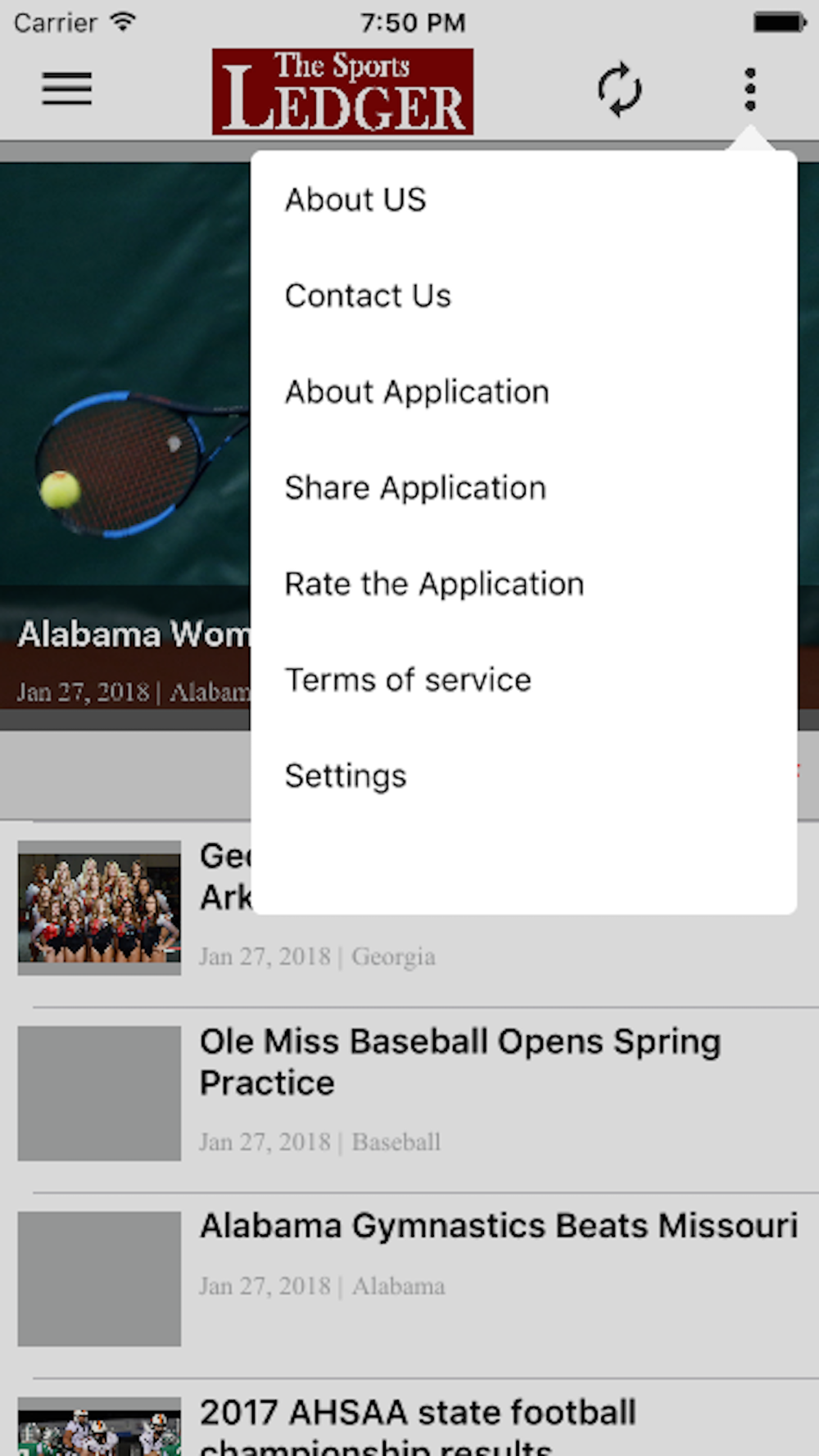819x1456 pixels.
Task: Open Ole Miss Baseball Opens Spring Practice article
Action: click(x=460, y=1062)
